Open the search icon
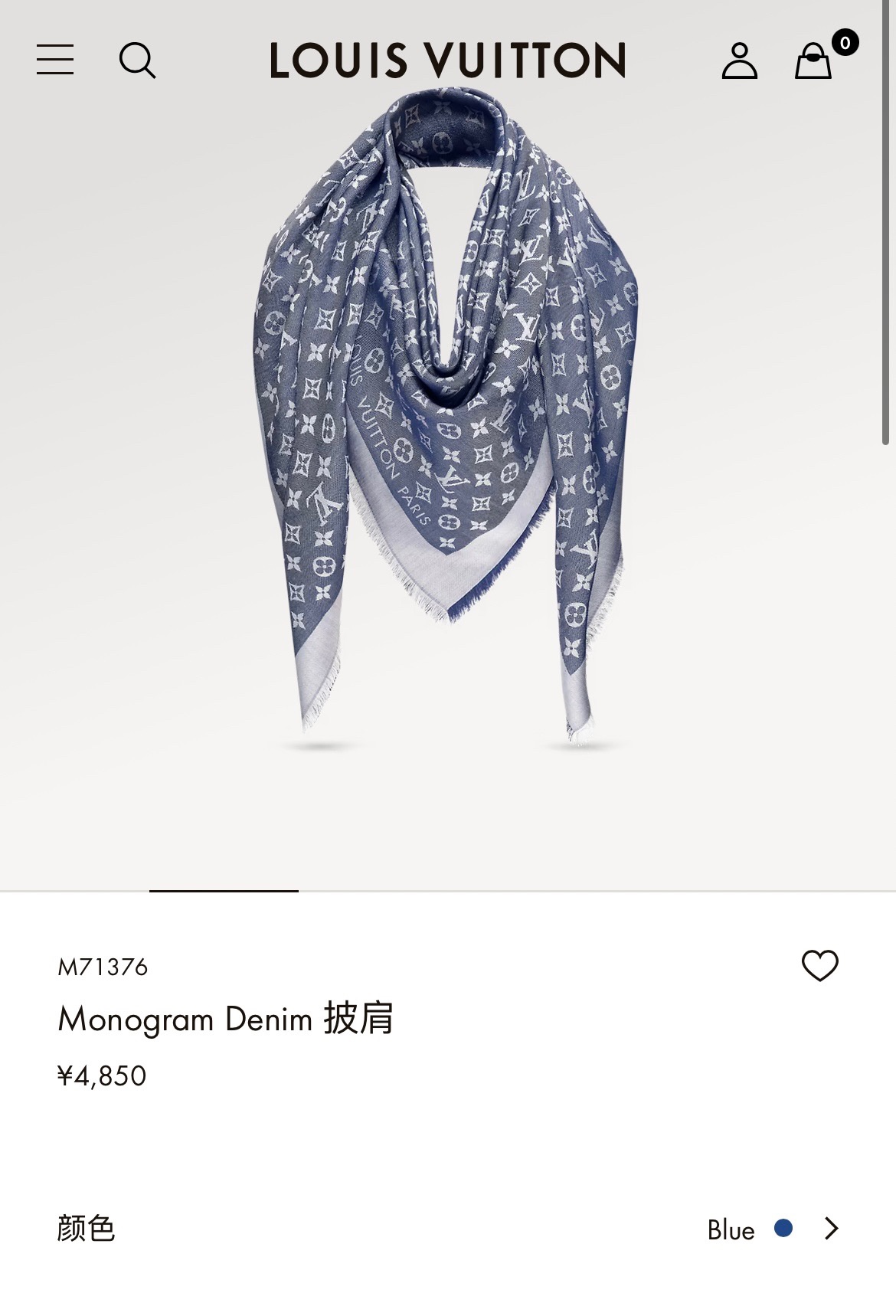Screen dimensions: 896x1316 (137, 60)
